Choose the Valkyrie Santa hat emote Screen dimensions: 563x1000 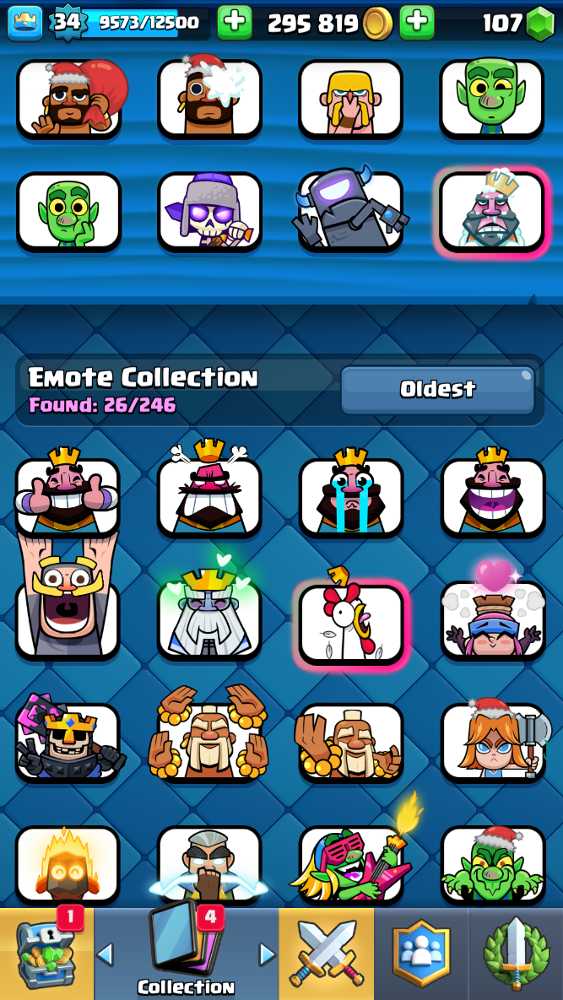(x=492, y=741)
